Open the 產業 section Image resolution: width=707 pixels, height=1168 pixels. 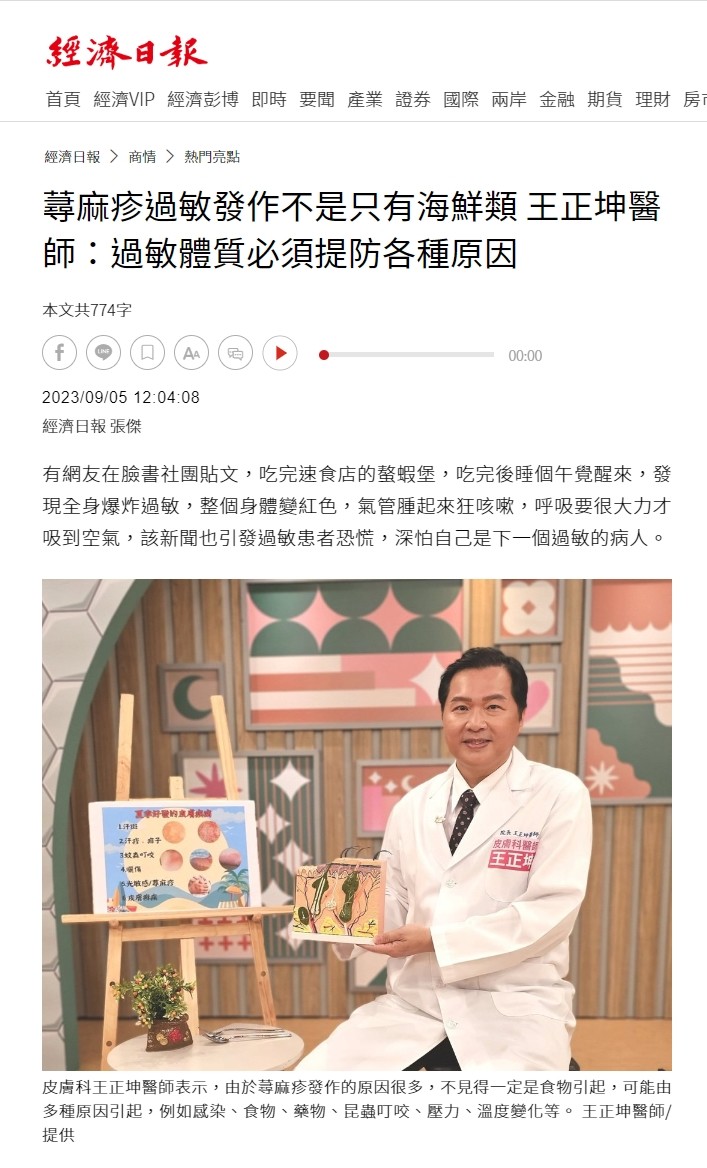pos(365,99)
